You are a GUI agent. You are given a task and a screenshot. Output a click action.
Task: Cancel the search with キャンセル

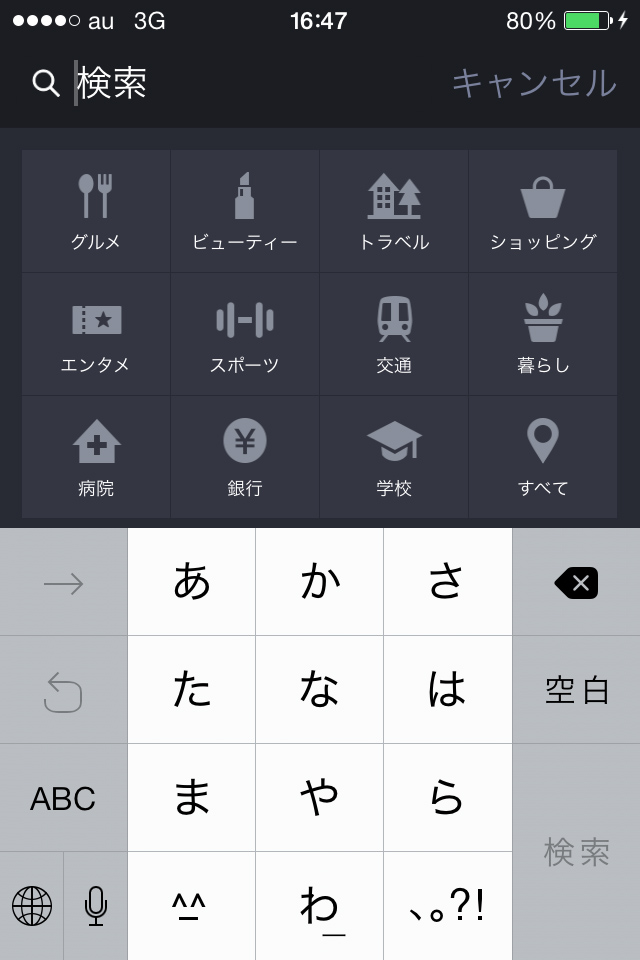pyautogui.click(x=533, y=83)
